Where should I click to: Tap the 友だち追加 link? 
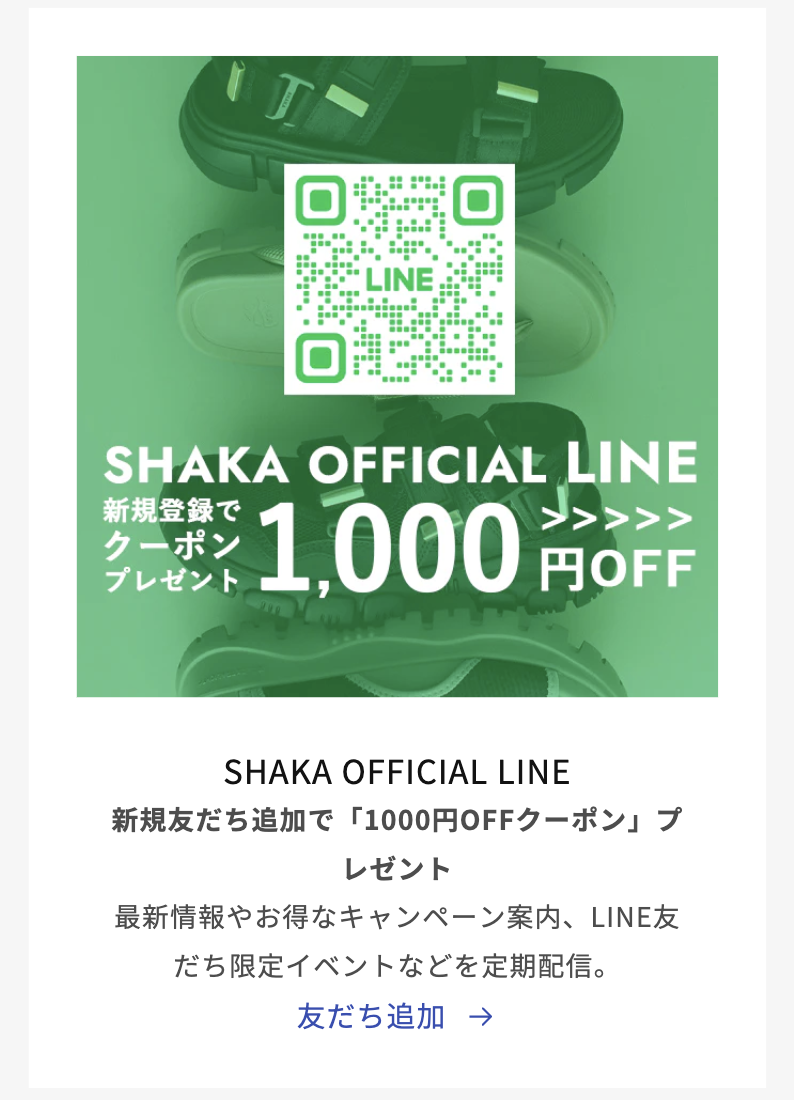click(x=395, y=1016)
